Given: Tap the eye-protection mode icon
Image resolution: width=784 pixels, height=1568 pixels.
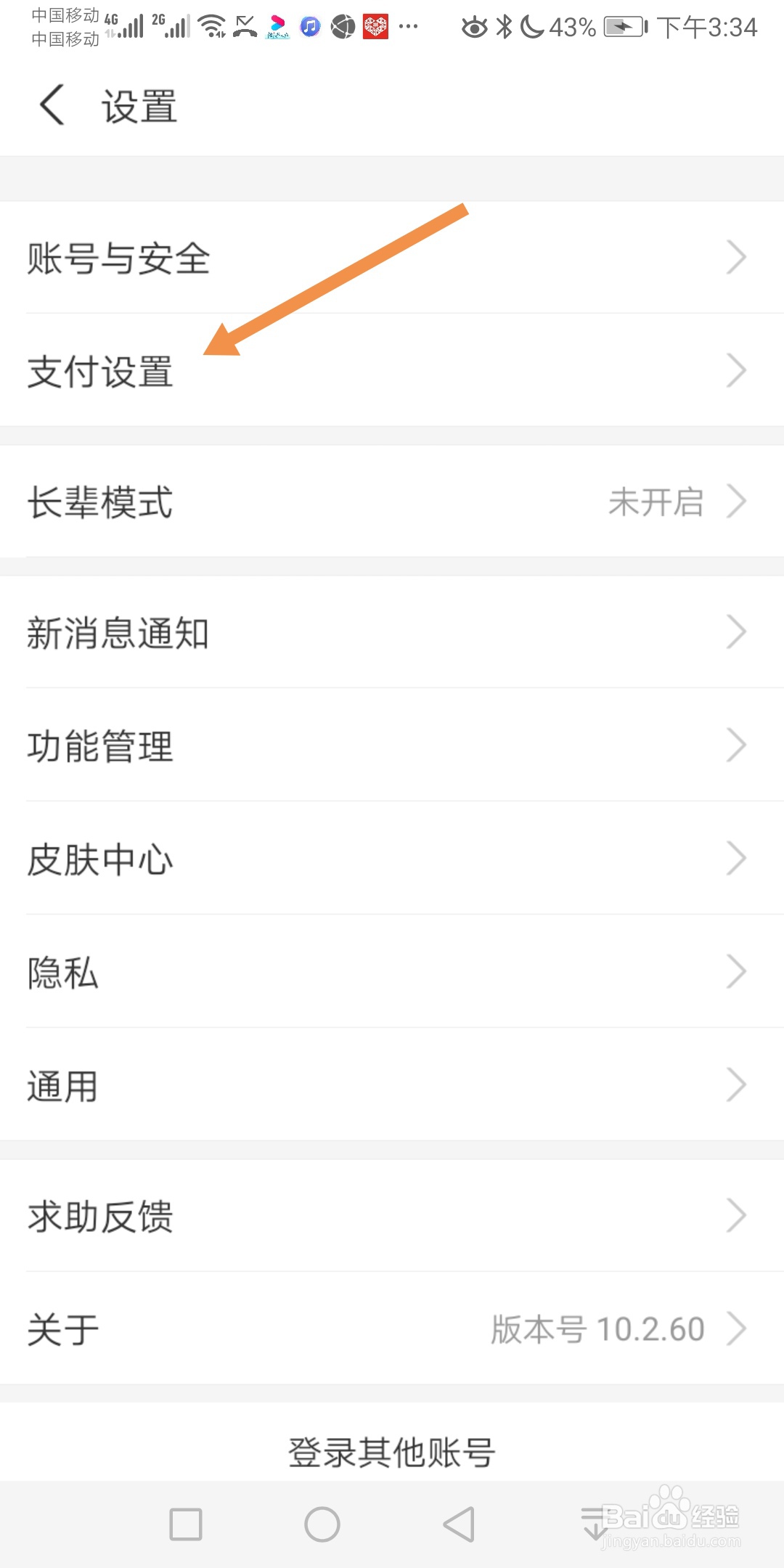Looking at the screenshot, I should pos(473,26).
